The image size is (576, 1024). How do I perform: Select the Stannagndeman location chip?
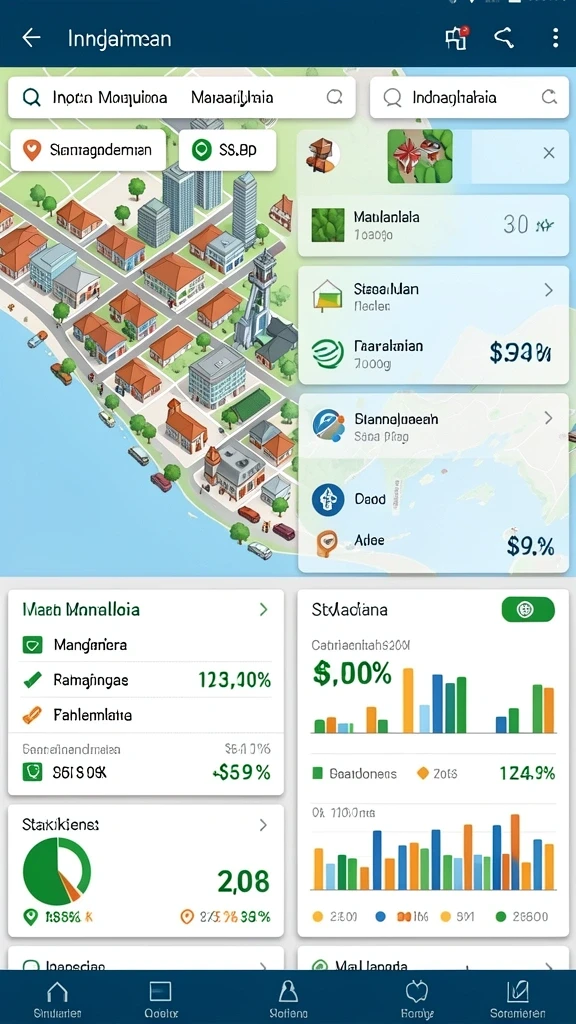click(x=88, y=150)
